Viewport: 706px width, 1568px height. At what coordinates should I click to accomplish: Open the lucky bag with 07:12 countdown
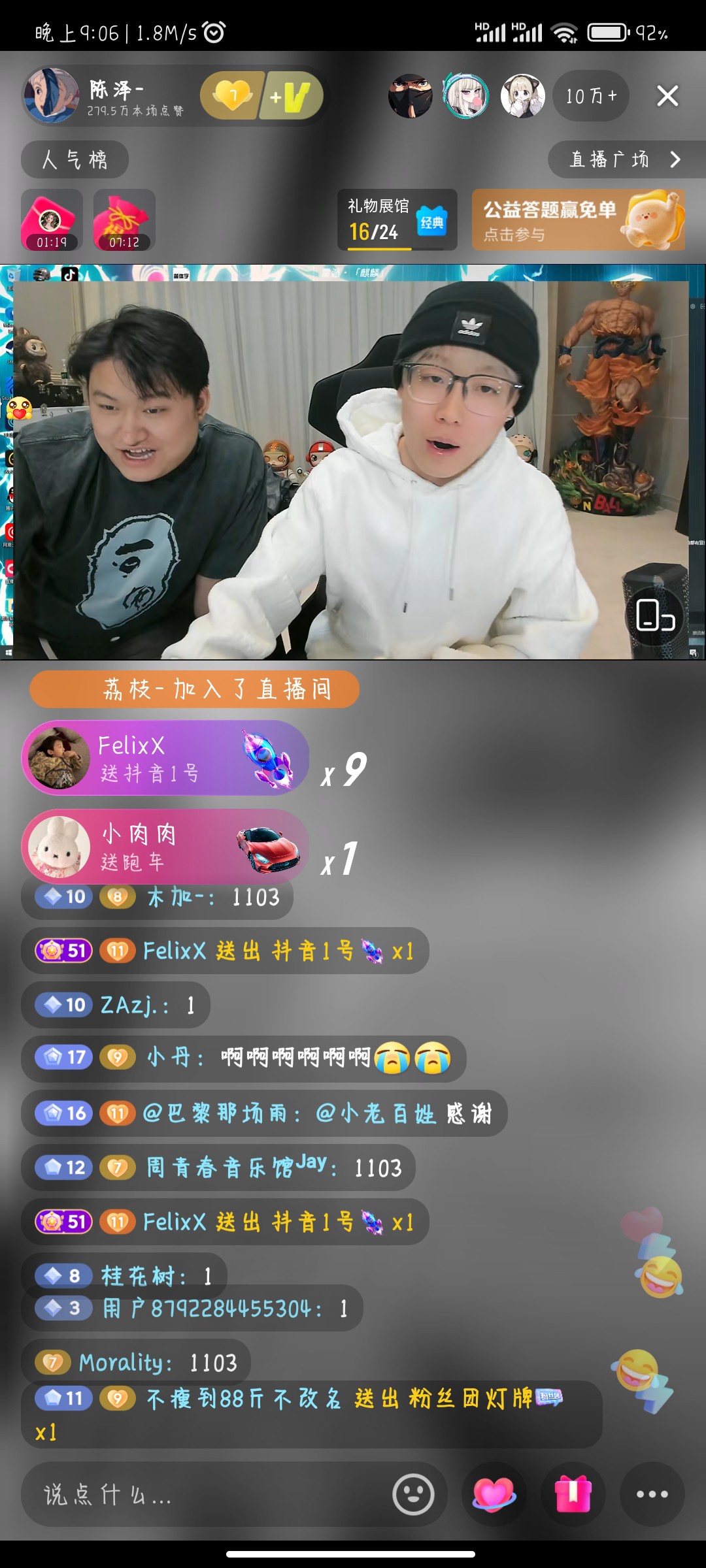(124, 220)
